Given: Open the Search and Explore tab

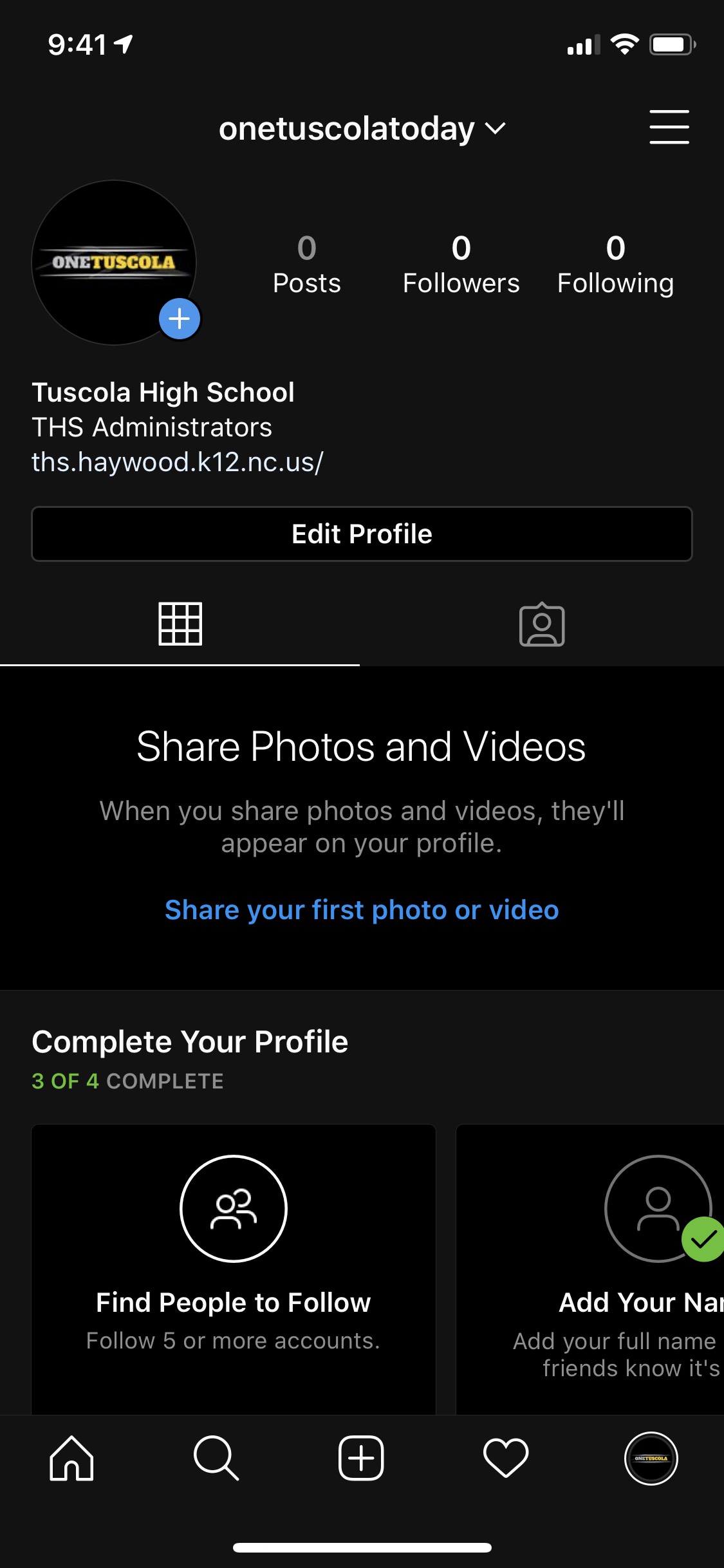Looking at the screenshot, I should click(216, 1459).
